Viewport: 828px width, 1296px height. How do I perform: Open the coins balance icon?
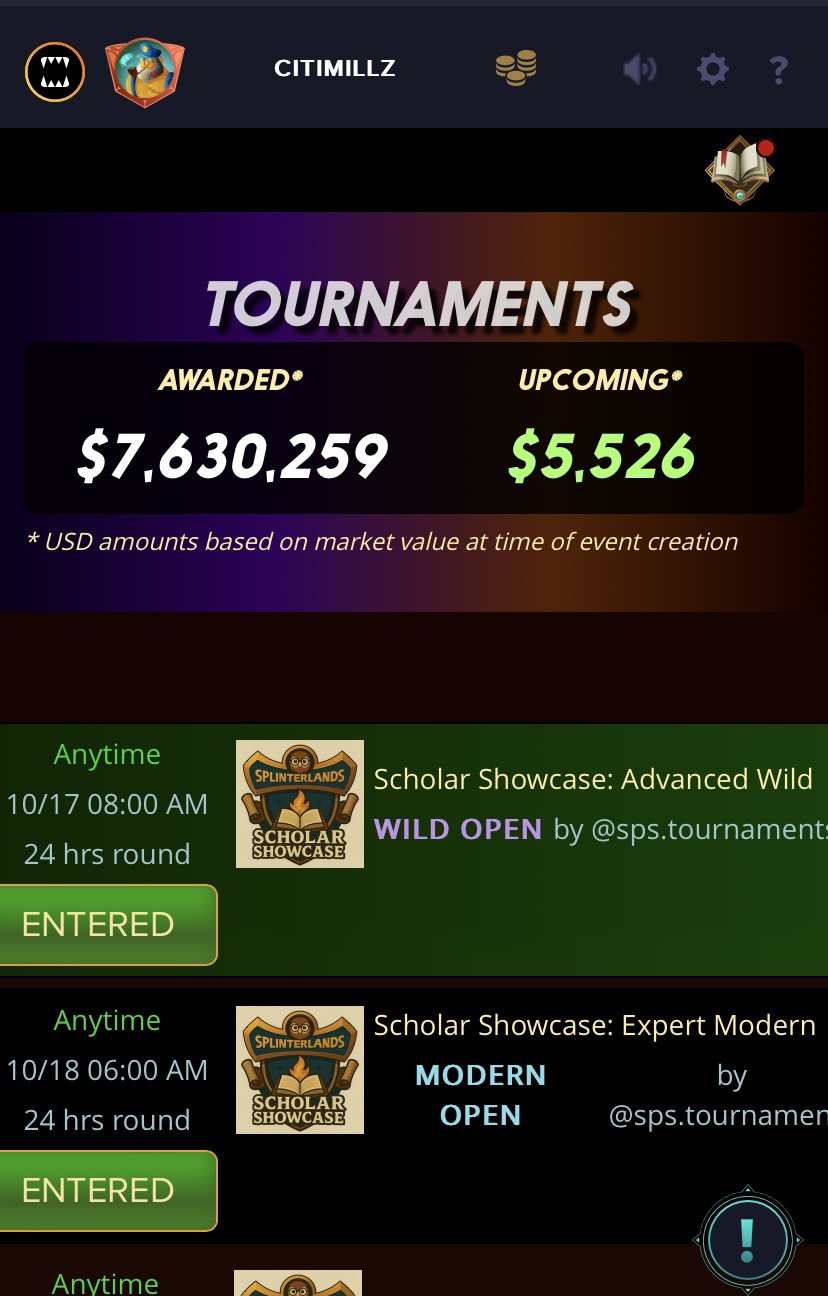tap(516, 69)
